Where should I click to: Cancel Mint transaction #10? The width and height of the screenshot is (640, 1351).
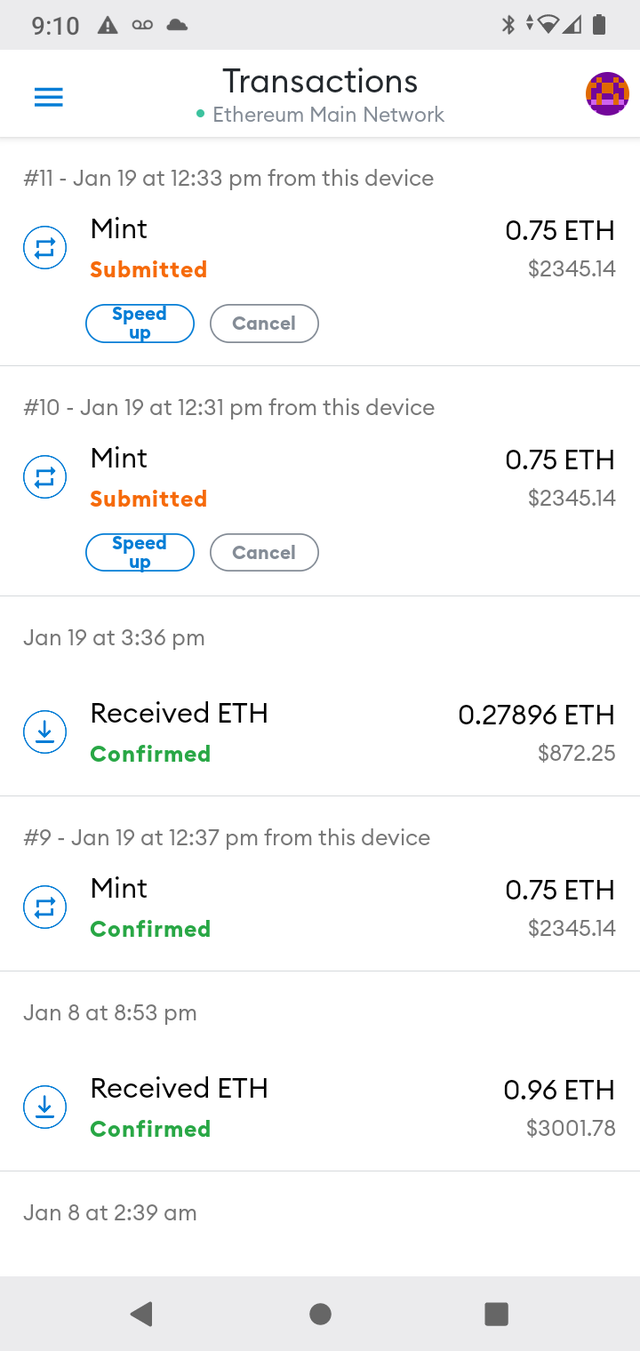264,552
